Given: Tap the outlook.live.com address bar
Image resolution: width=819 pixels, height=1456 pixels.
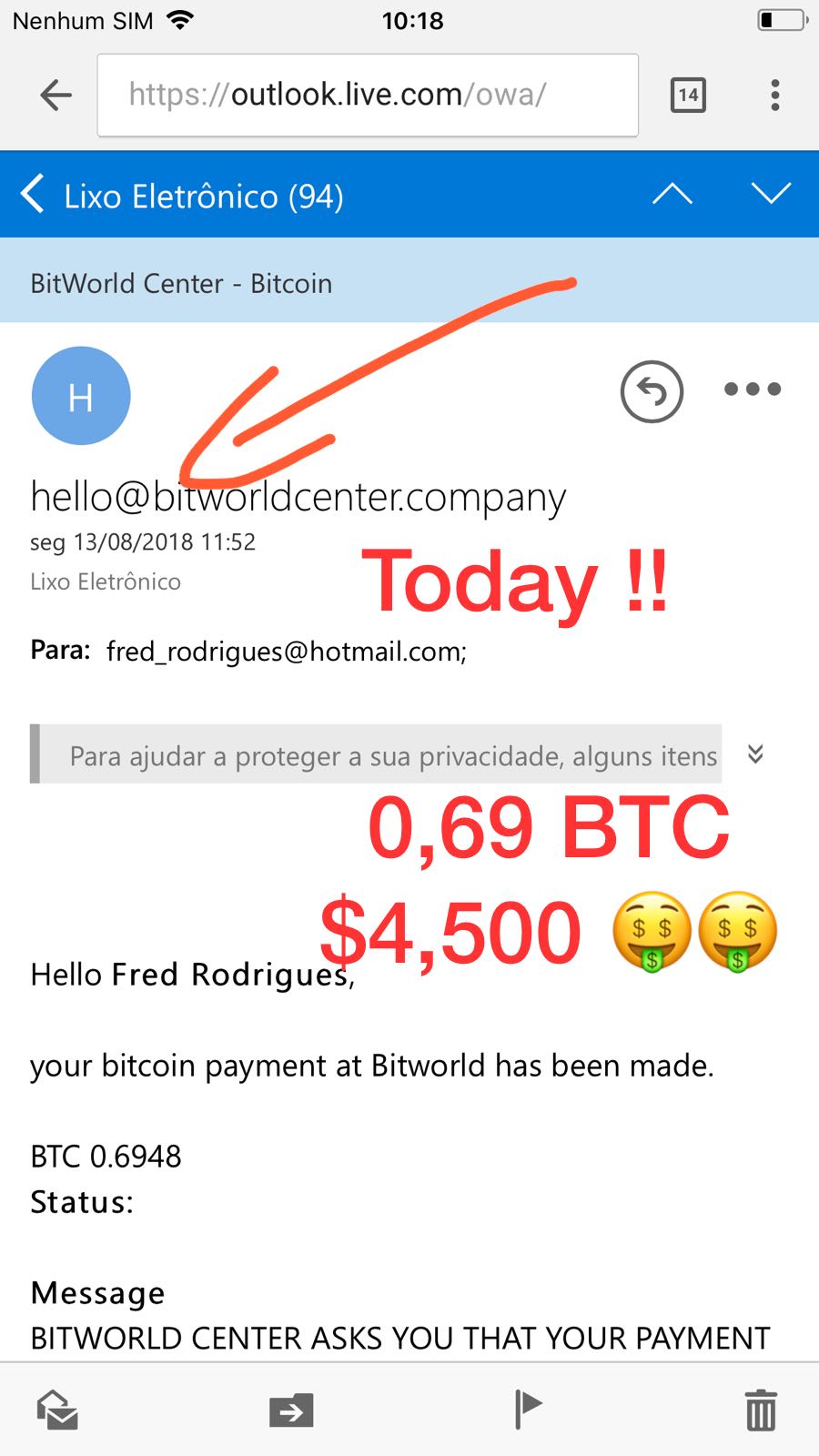Looking at the screenshot, I should coord(368,95).
